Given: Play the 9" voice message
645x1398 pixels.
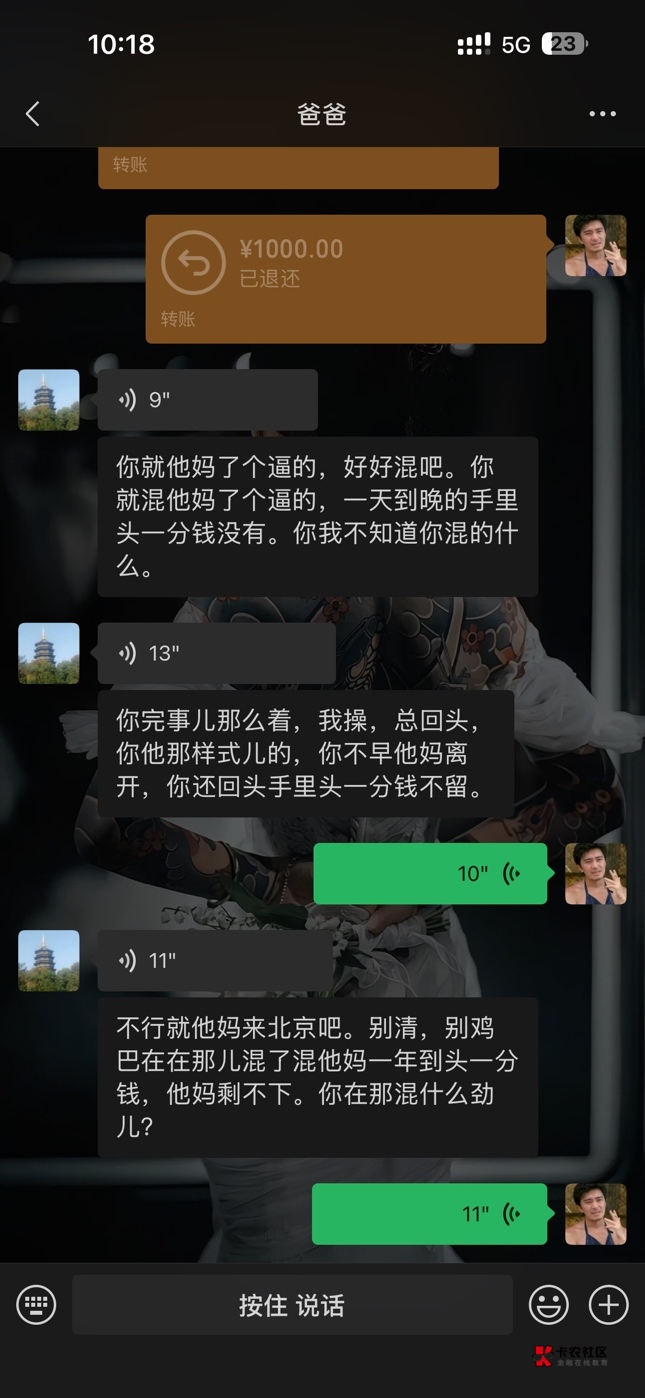Looking at the screenshot, I should point(207,400).
